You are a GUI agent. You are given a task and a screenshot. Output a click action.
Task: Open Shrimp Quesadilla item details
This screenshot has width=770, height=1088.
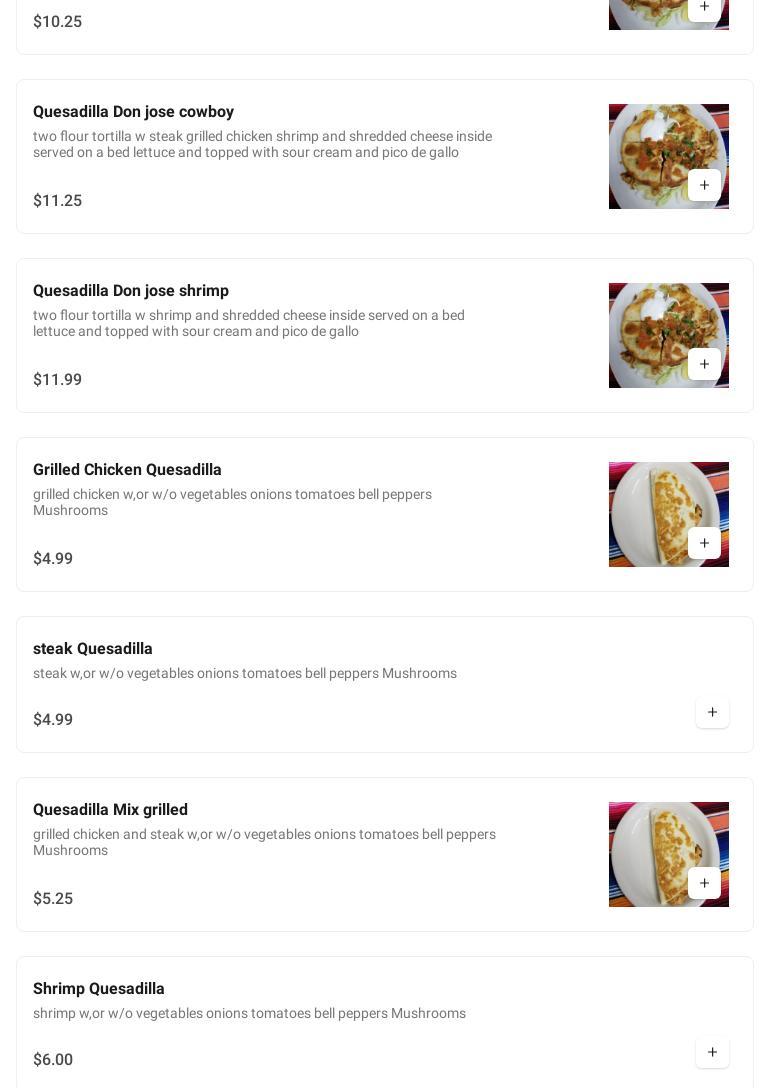(99, 989)
